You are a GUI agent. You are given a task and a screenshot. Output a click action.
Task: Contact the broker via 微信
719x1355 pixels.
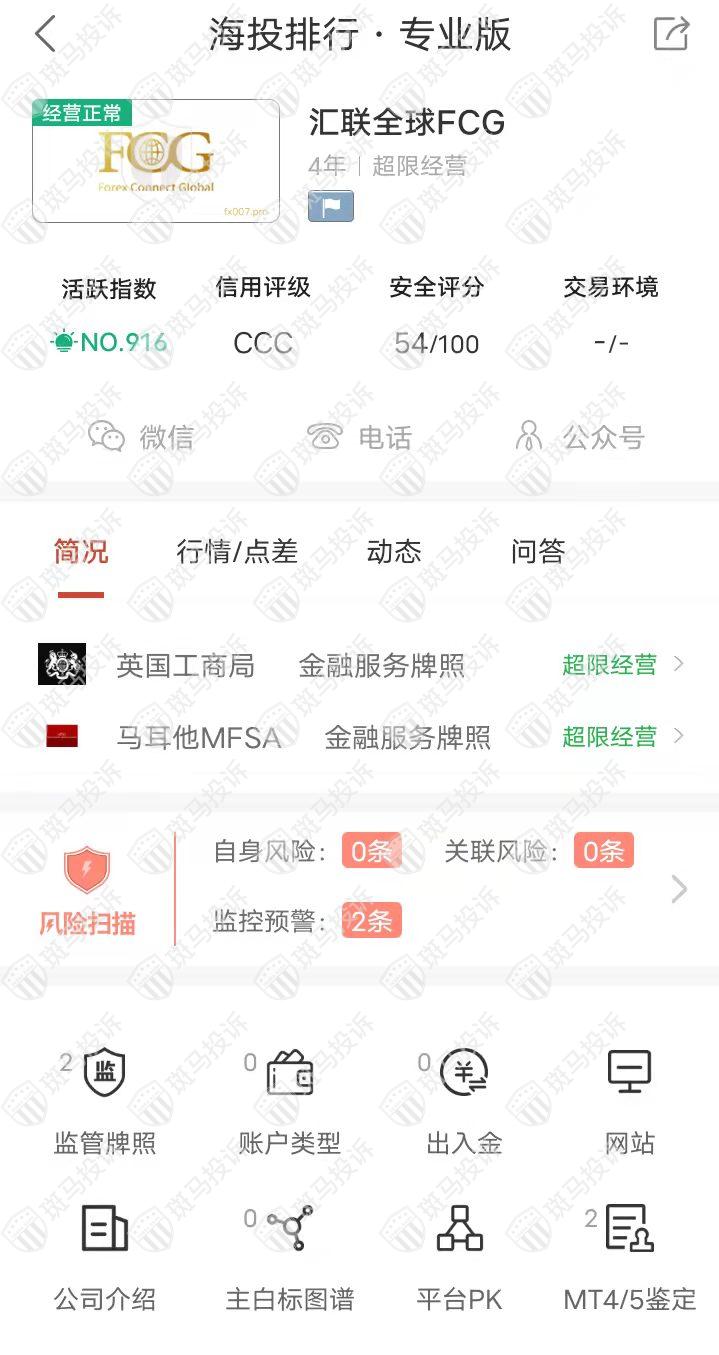141,437
